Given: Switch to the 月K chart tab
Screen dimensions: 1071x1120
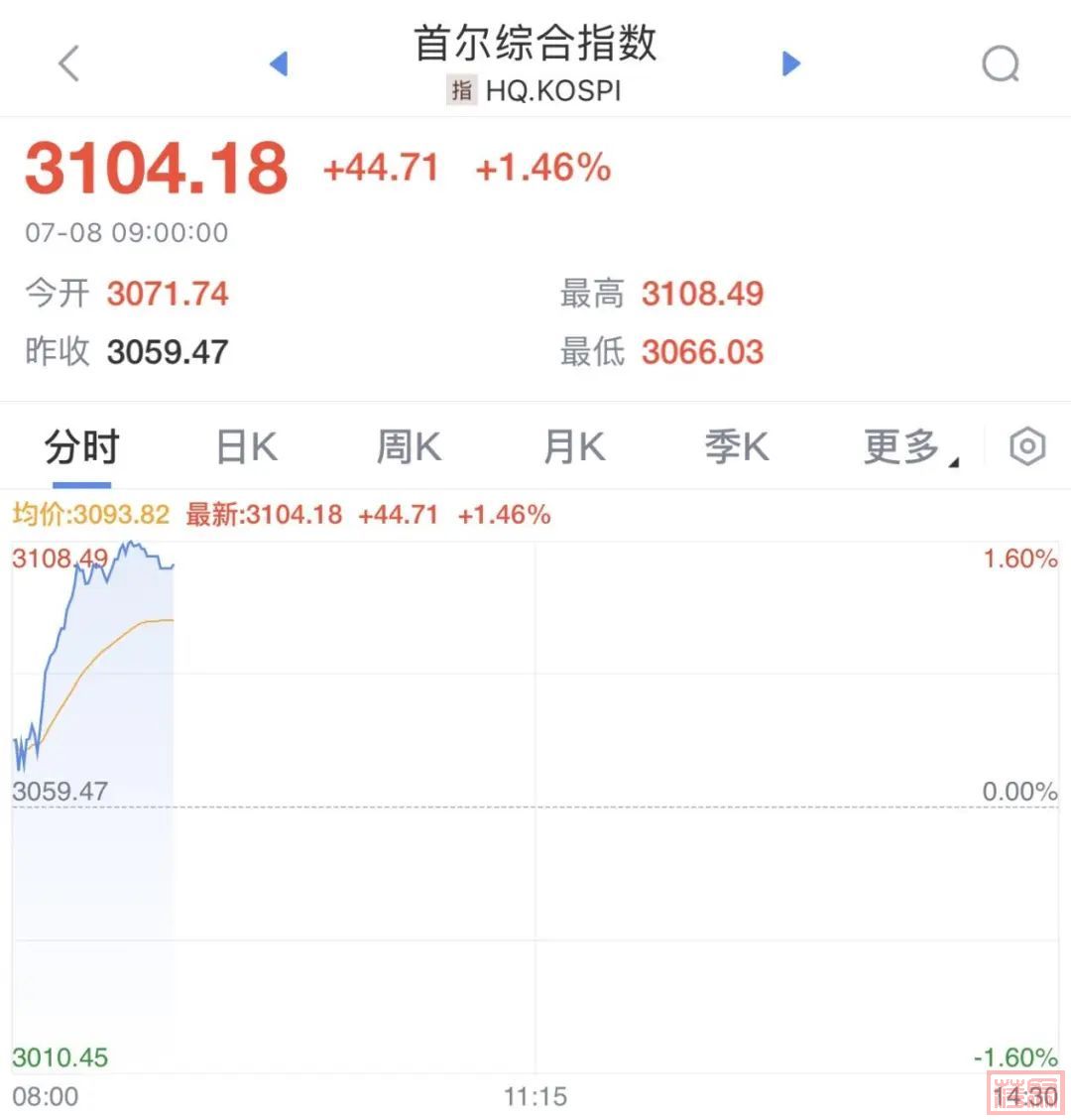Looking at the screenshot, I should (573, 447).
